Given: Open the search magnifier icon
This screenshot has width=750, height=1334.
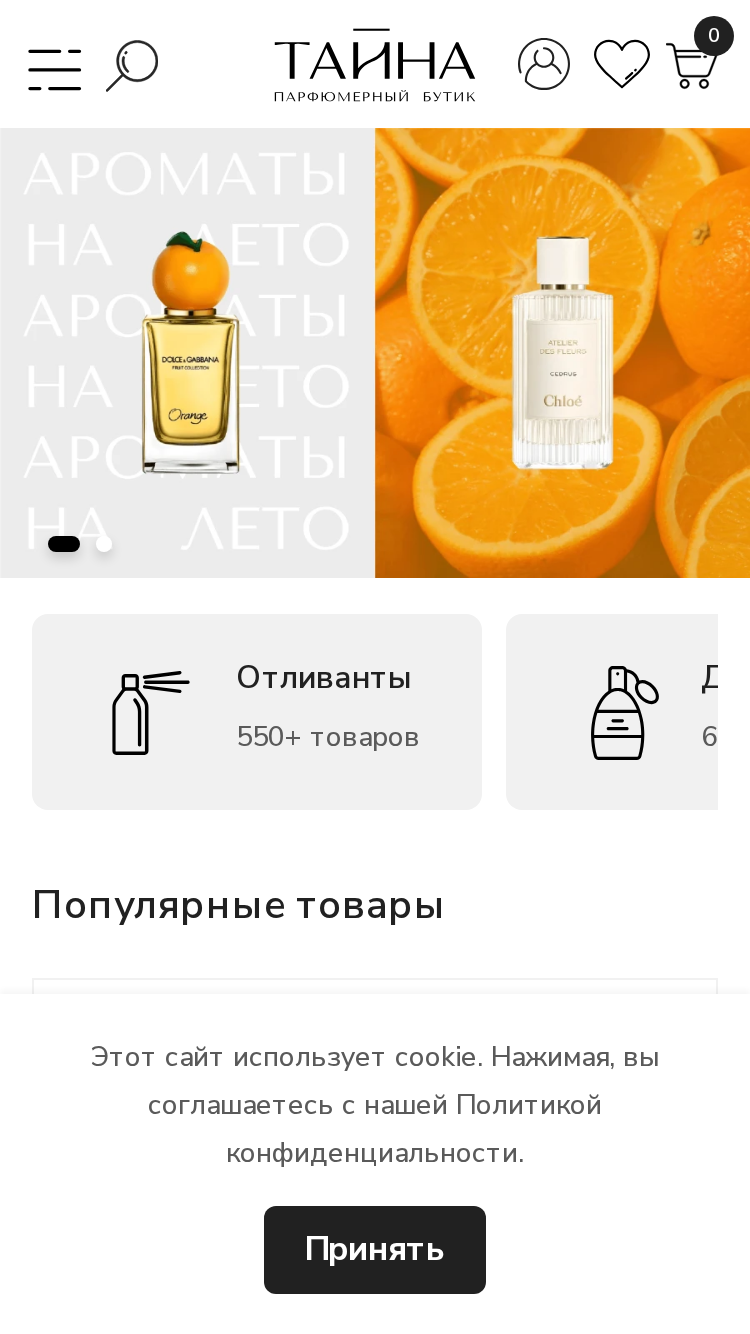Looking at the screenshot, I should (132, 66).
